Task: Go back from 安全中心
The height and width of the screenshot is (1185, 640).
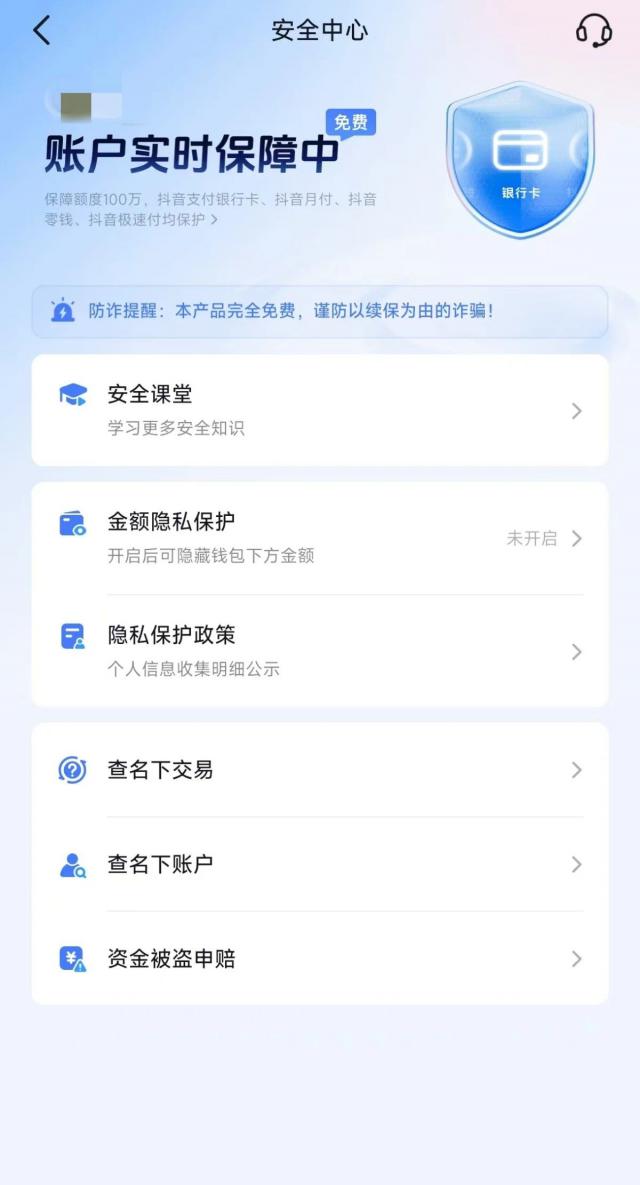Action: point(41,31)
